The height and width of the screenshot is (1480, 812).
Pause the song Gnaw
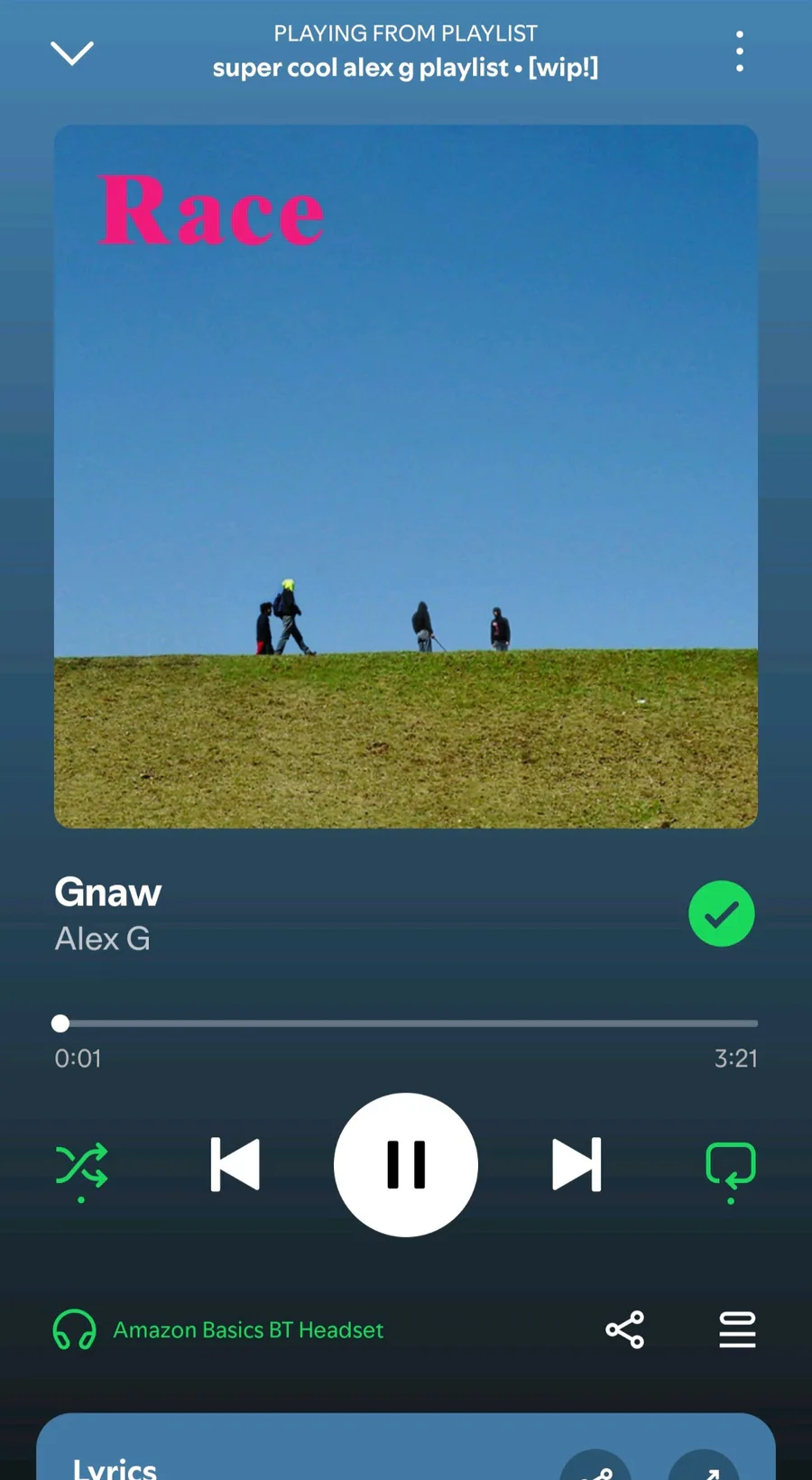tap(406, 1165)
